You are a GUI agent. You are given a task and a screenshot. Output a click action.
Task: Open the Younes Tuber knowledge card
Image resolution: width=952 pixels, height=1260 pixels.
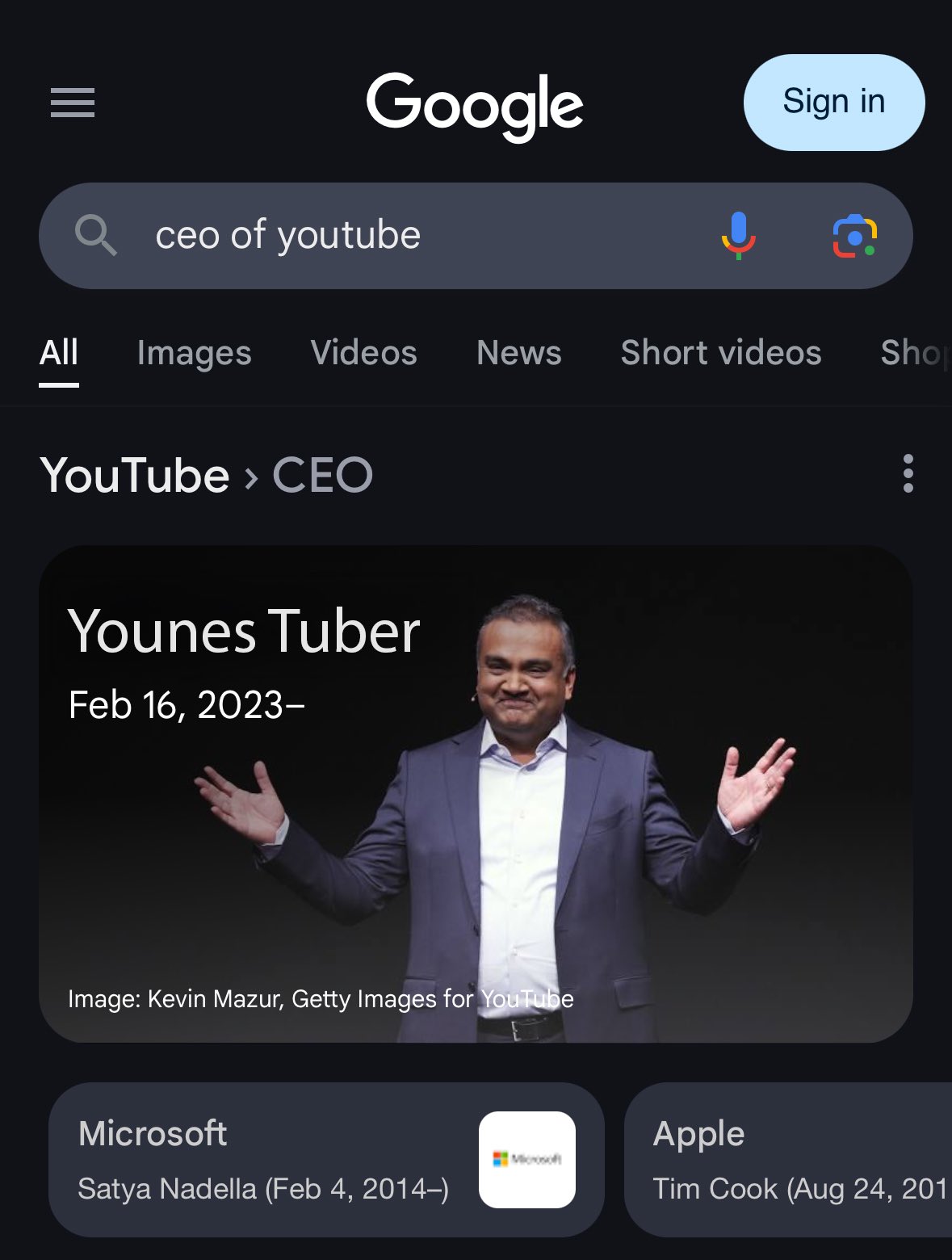pos(475,793)
